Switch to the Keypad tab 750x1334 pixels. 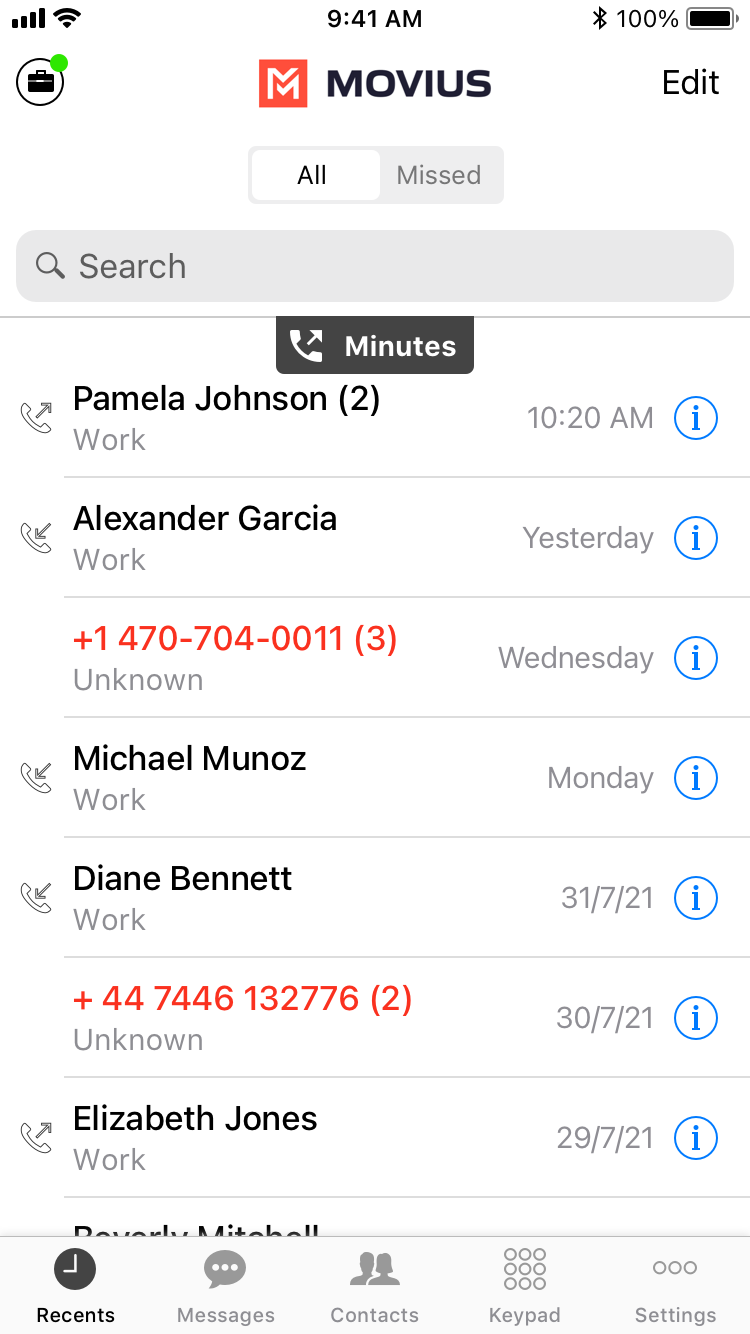(x=525, y=1286)
